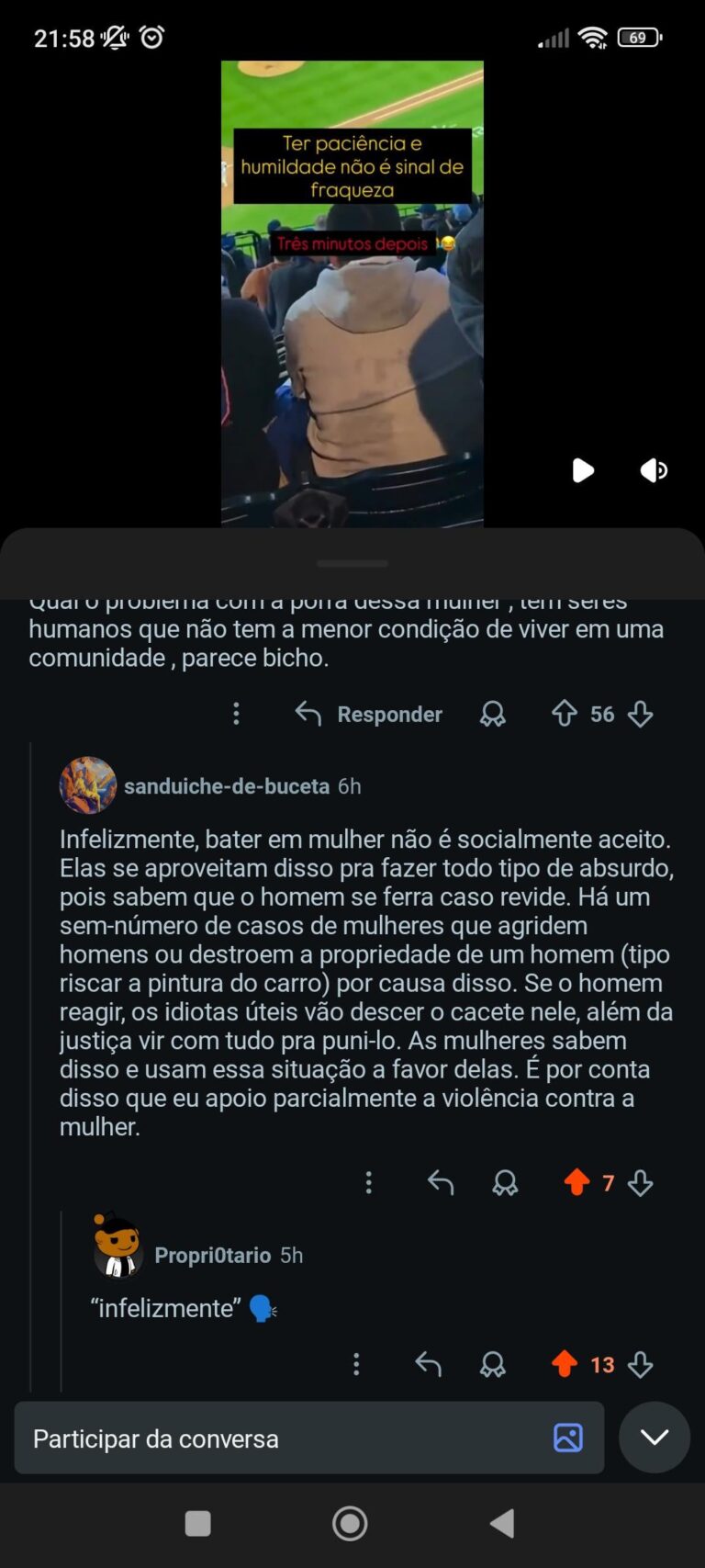Downvote the comment with 56 votes
The width and height of the screenshot is (705, 1568).
[x=641, y=714]
